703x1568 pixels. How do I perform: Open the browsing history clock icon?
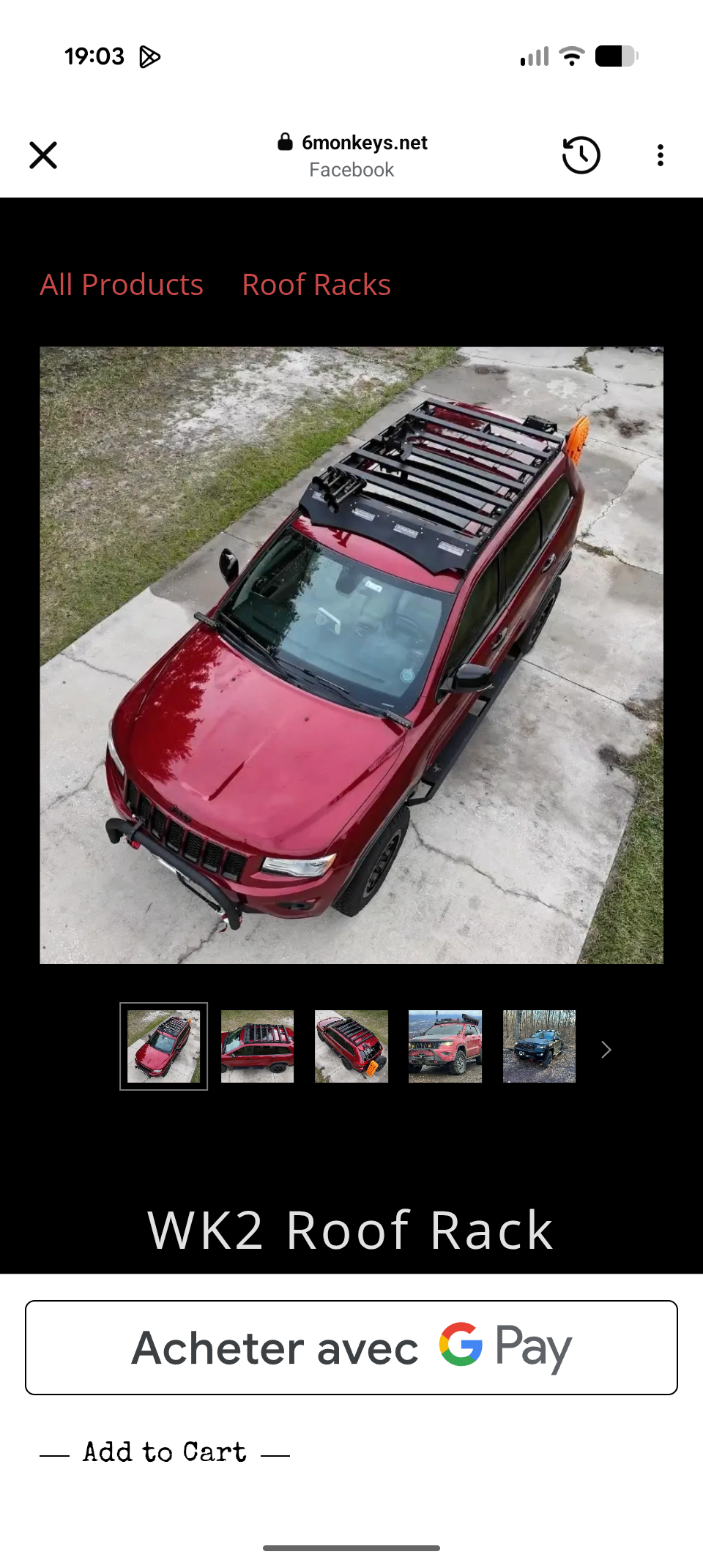(x=581, y=155)
